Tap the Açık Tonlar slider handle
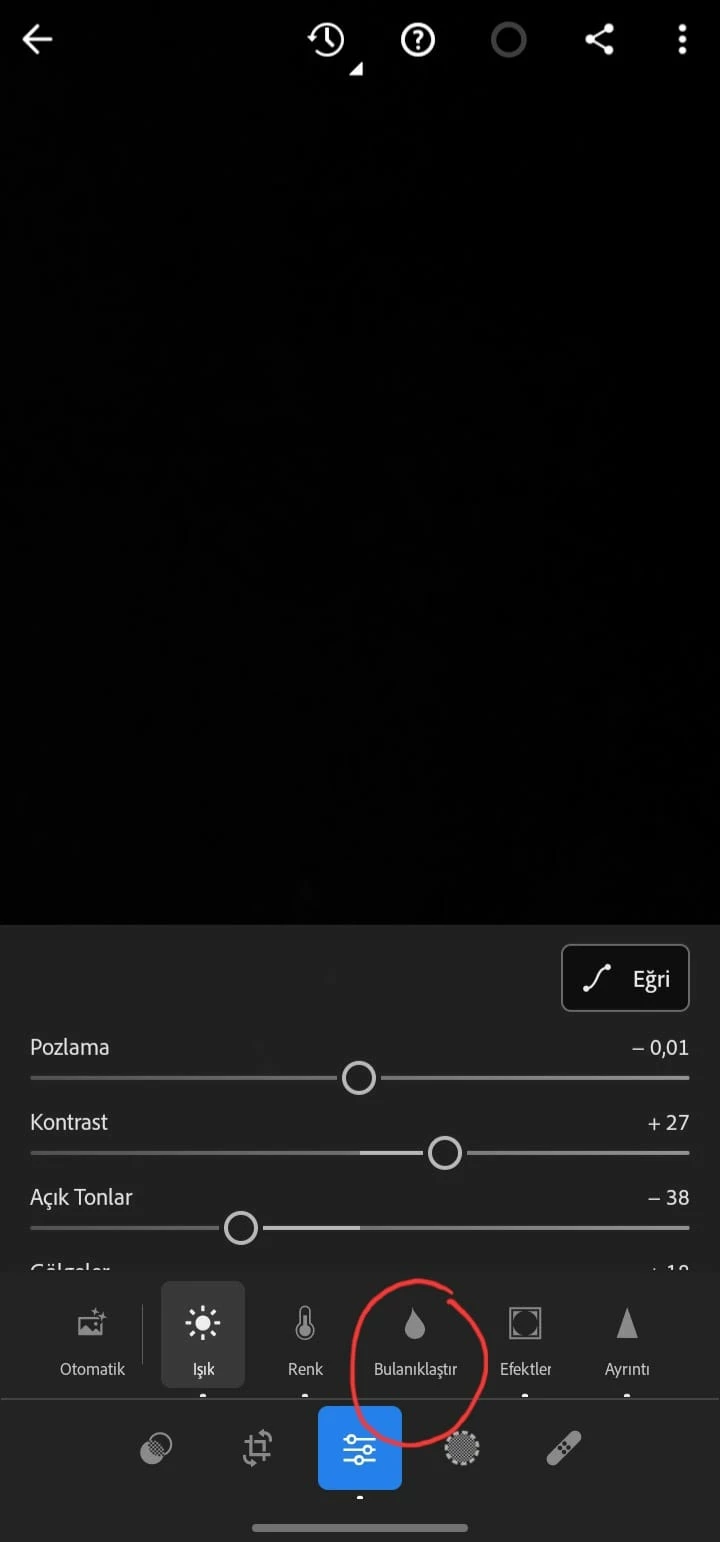This screenshot has height=1542, width=720. point(240,1227)
